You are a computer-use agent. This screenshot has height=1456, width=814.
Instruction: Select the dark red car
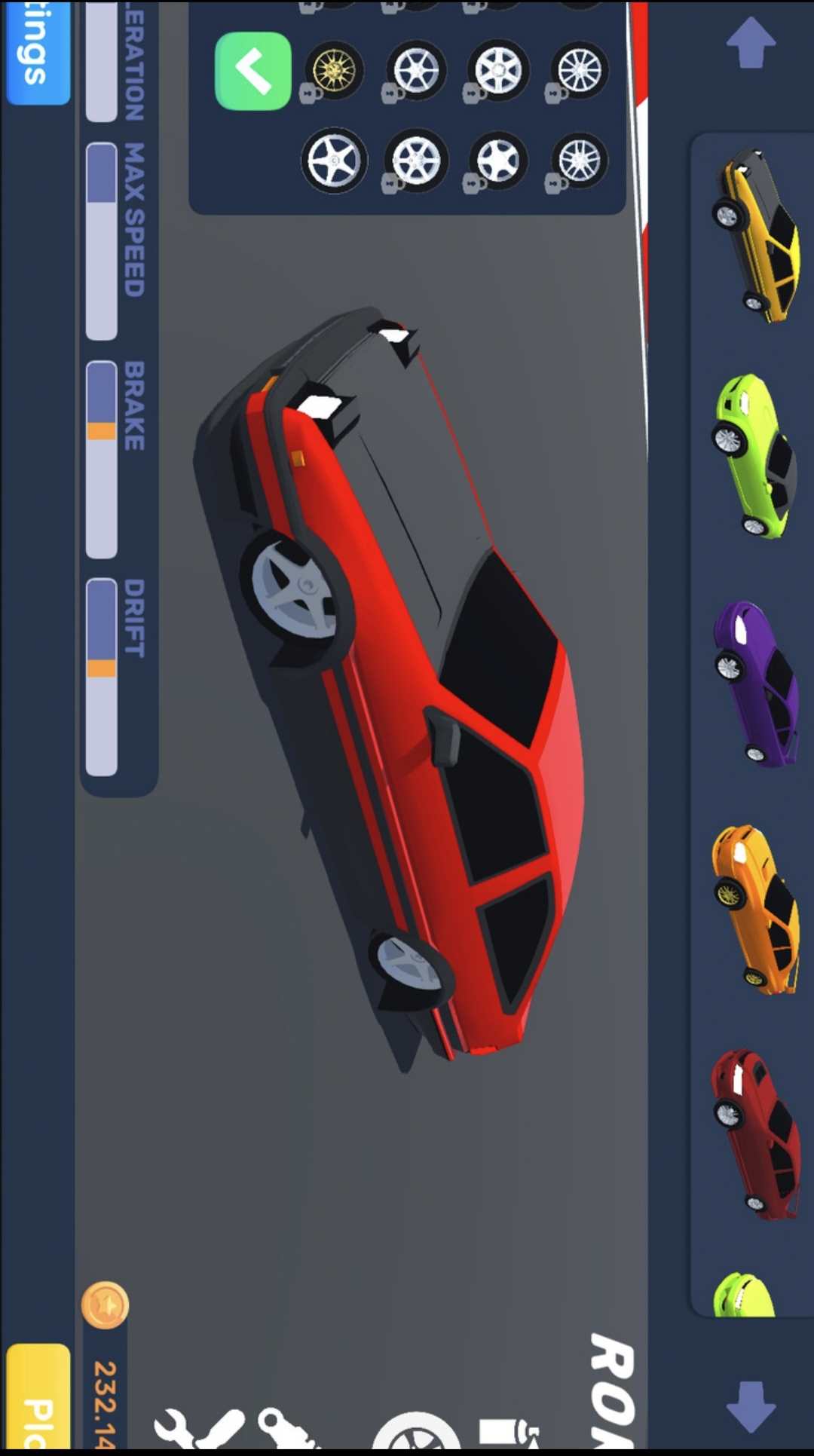coord(755,1133)
